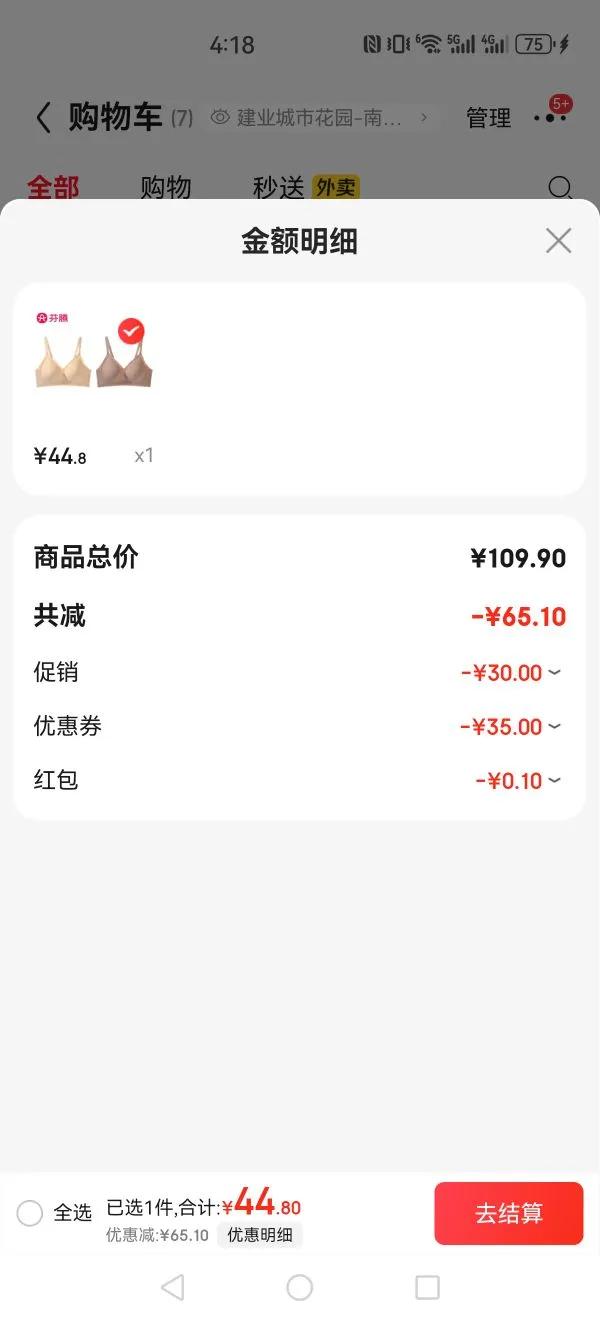Viewport: 600px width, 1320px height.
Task: Tap the 优惠明细 button
Action: 260,1235
